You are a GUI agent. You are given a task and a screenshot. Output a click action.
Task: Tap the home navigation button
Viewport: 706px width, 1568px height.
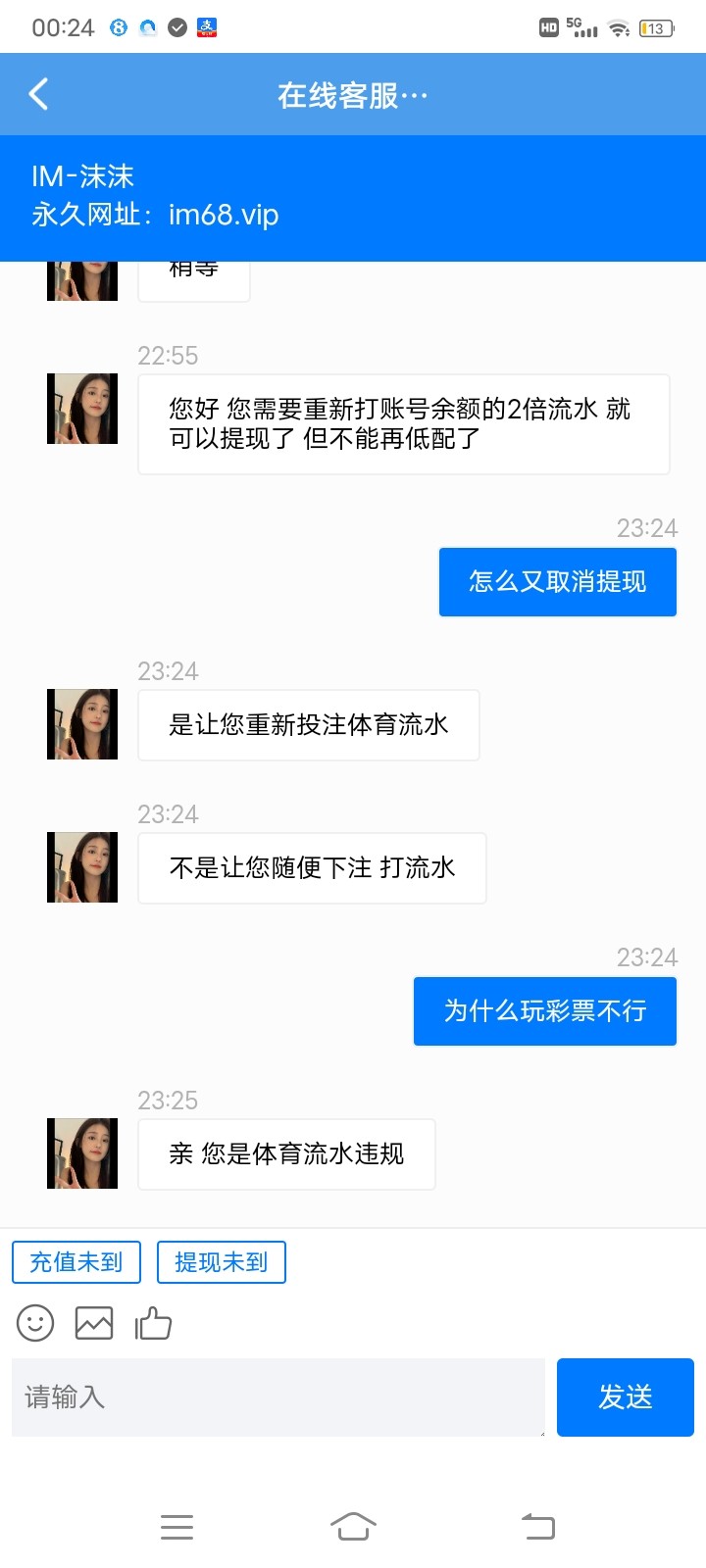pyautogui.click(x=353, y=1526)
